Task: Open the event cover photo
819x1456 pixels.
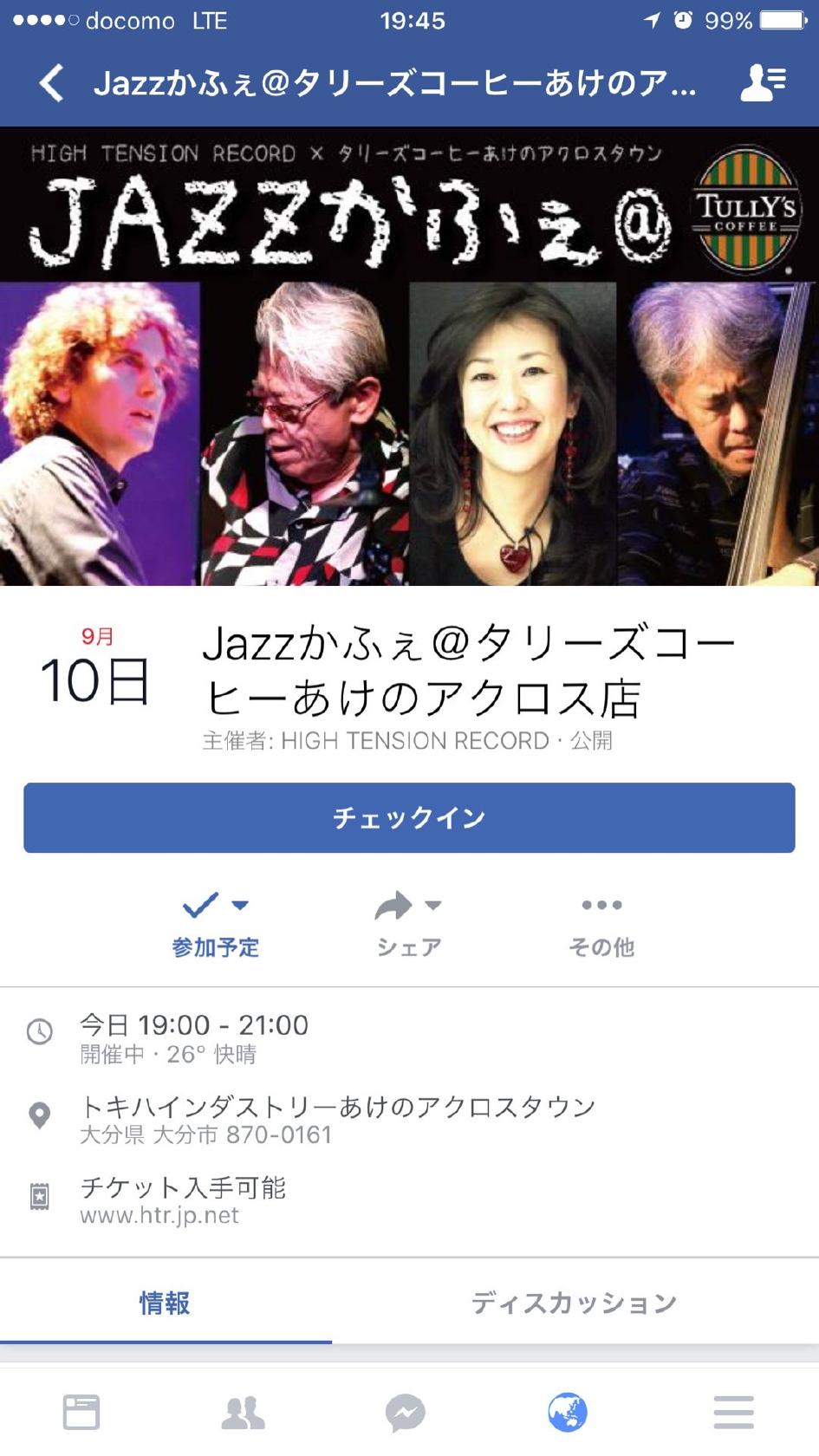Action: [x=409, y=356]
